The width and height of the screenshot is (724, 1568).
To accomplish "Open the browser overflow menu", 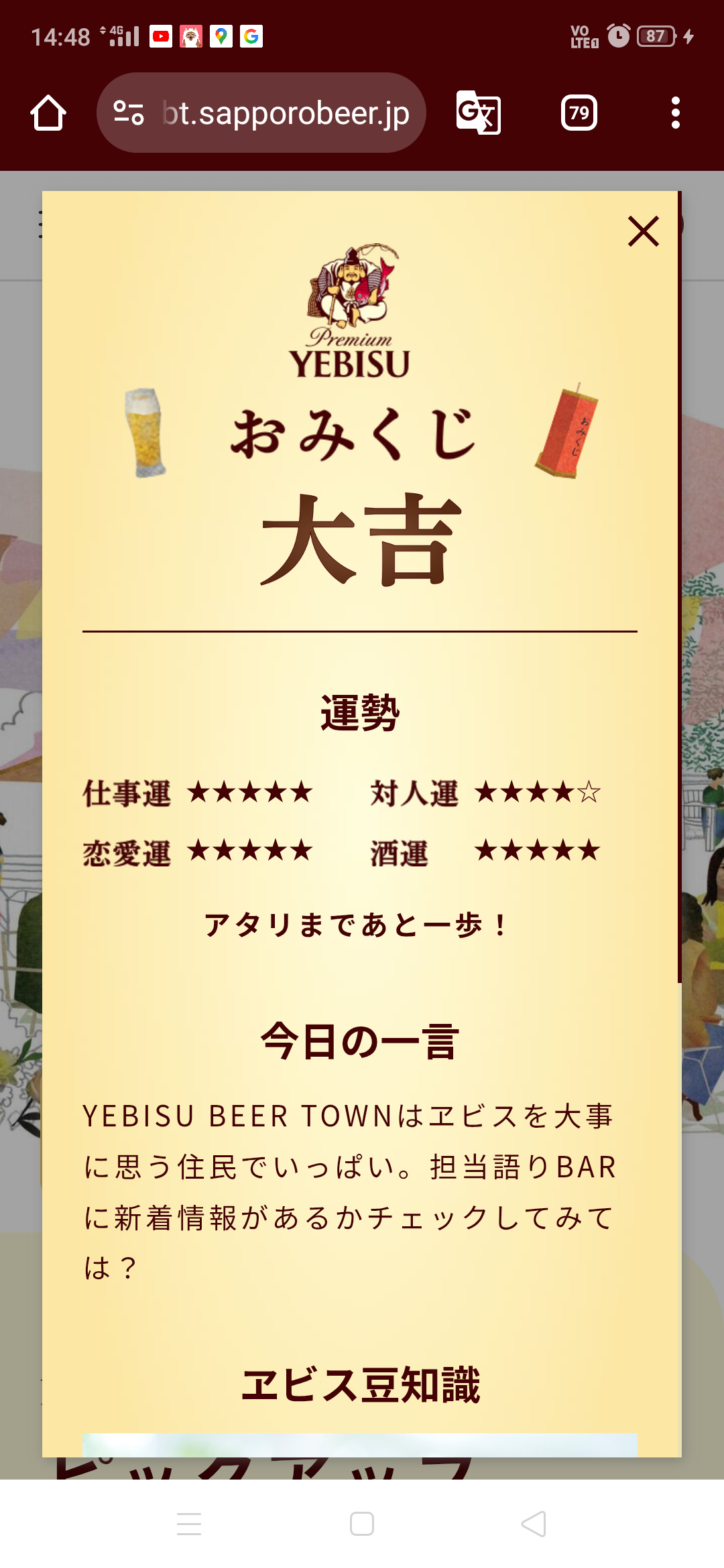I will (675, 113).
